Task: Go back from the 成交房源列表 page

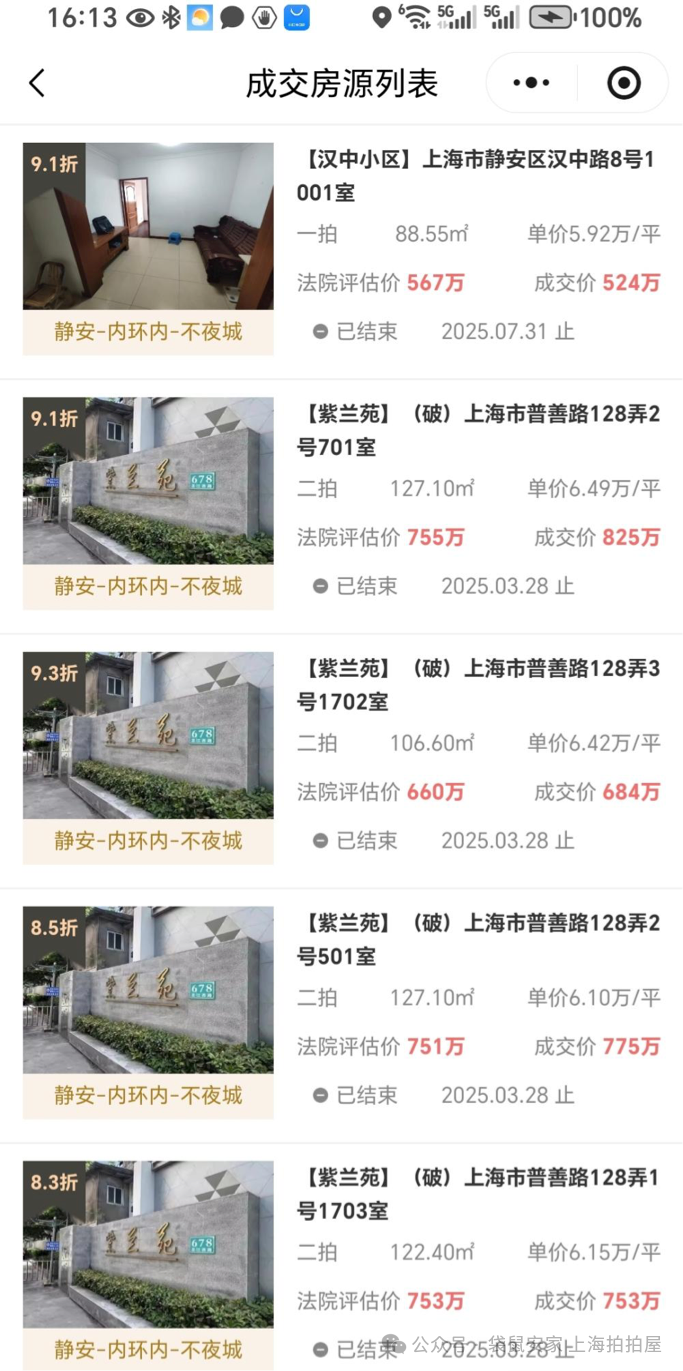Action: click(x=37, y=83)
